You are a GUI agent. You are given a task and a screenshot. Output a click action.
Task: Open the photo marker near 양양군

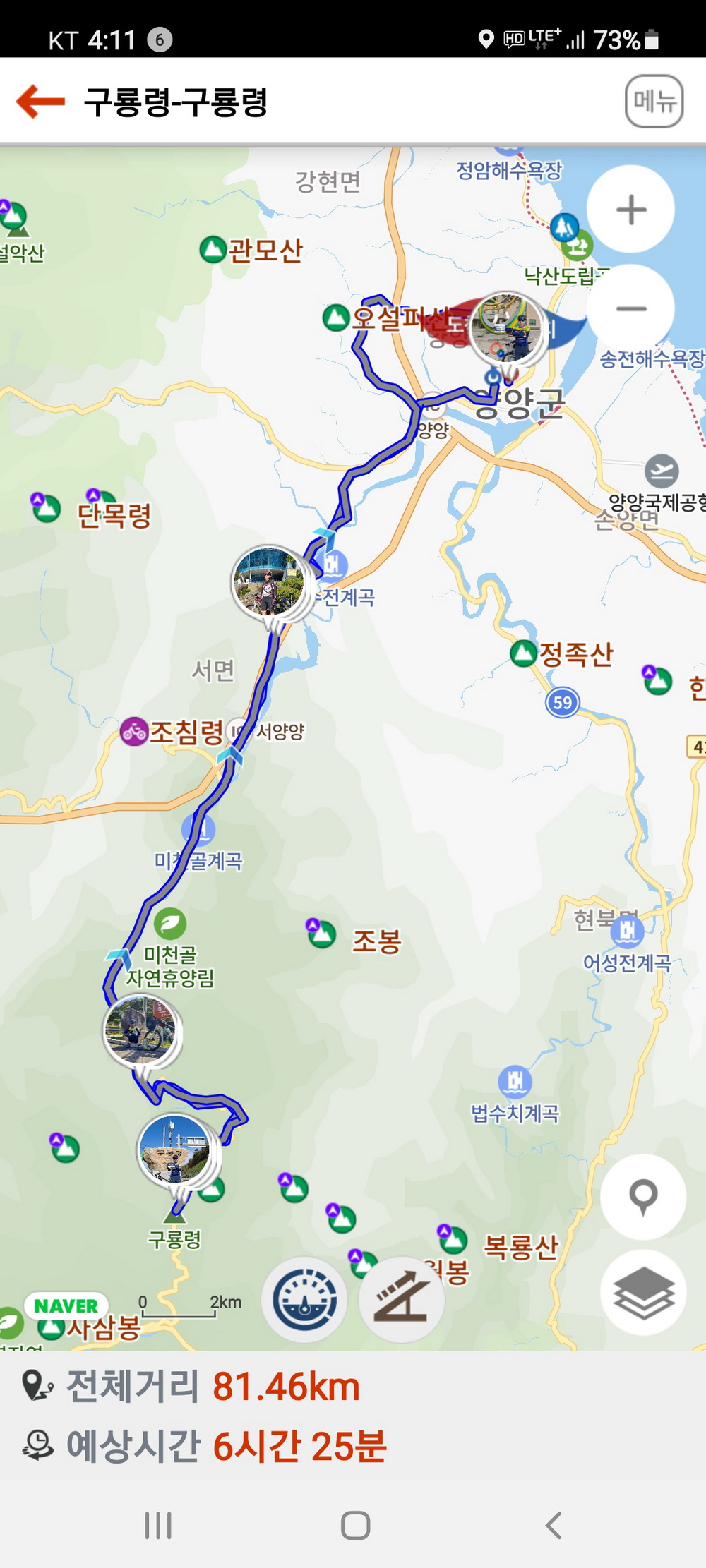pyautogui.click(x=508, y=328)
